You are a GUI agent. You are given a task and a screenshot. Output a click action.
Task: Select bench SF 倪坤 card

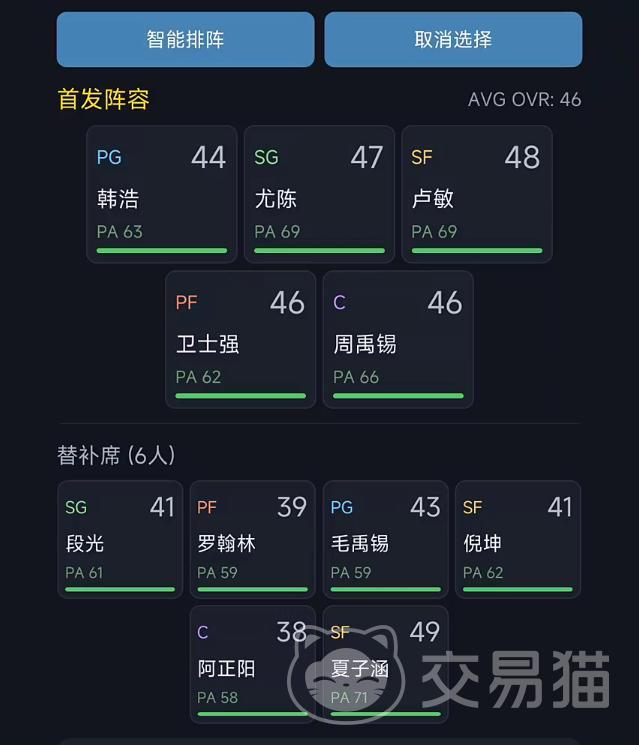coord(518,539)
